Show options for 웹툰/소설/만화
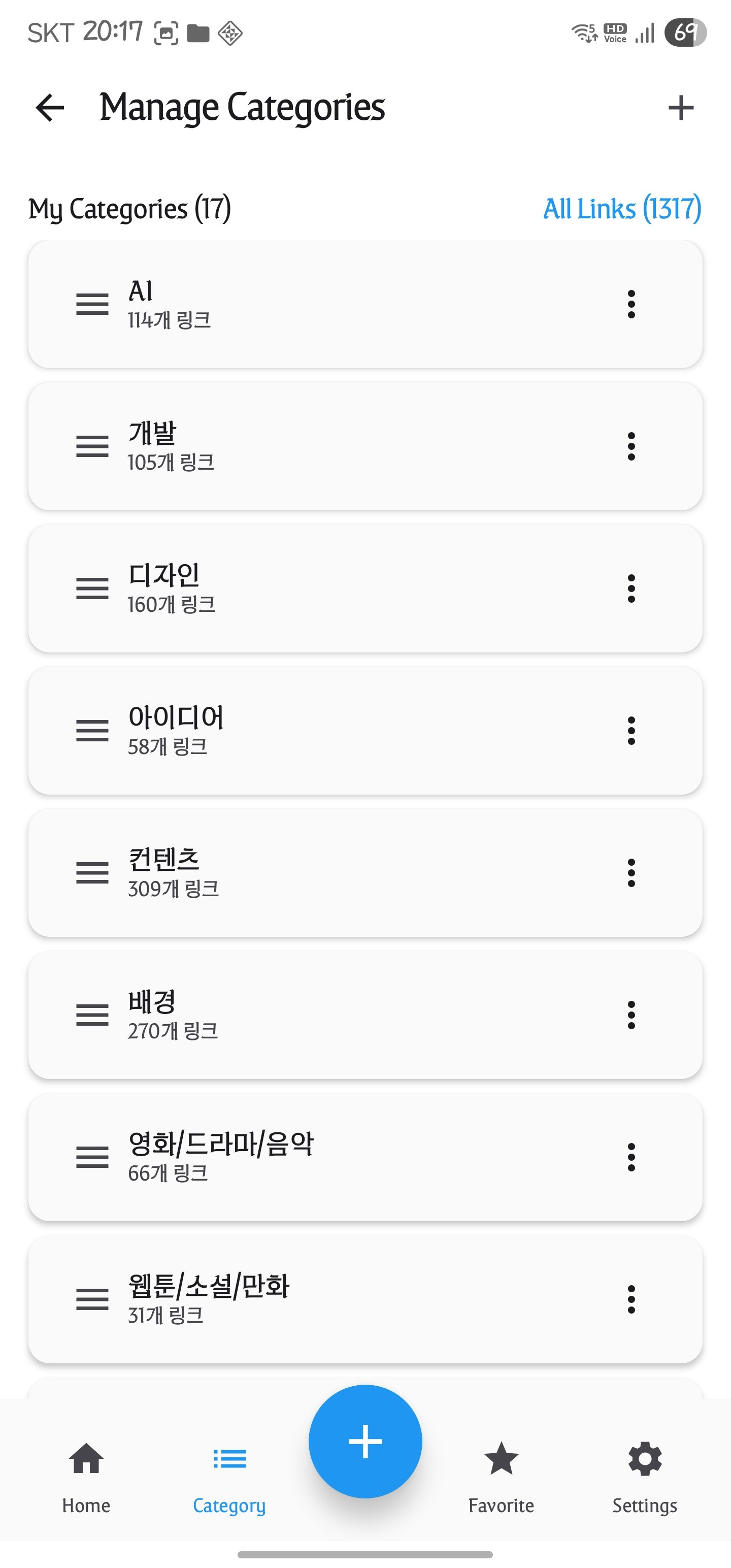 pyautogui.click(x=631, y=1299)
